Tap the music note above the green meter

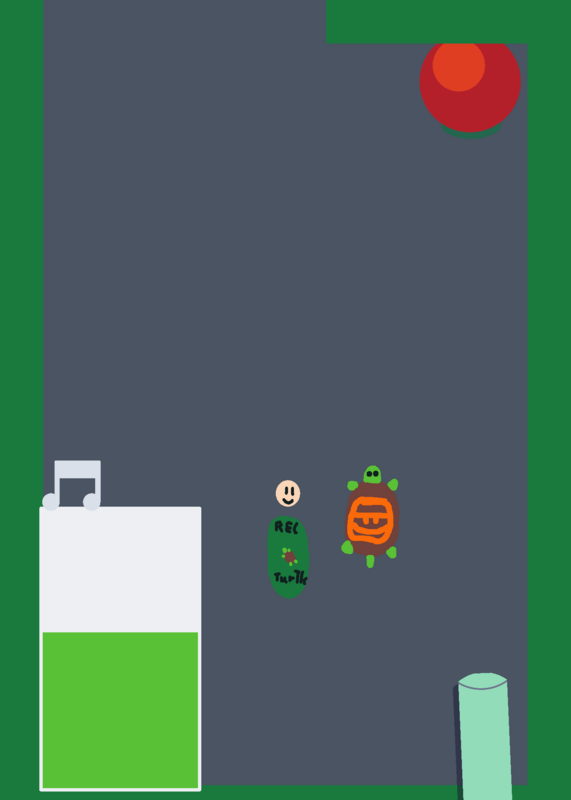(72, 485)
